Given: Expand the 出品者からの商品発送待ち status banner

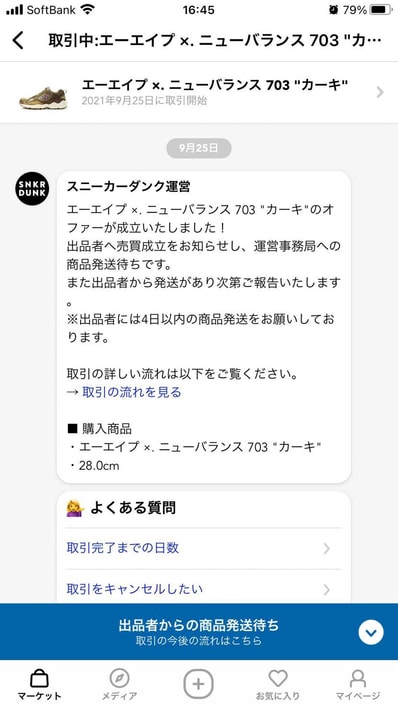Looking at the screenshot, I should click(199, 632).
